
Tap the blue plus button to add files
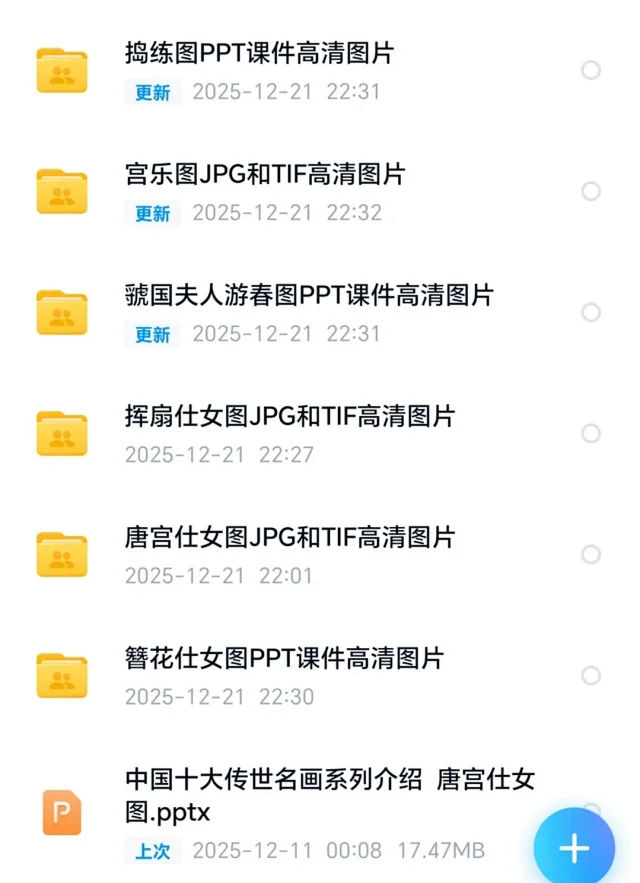pos(575,849)
